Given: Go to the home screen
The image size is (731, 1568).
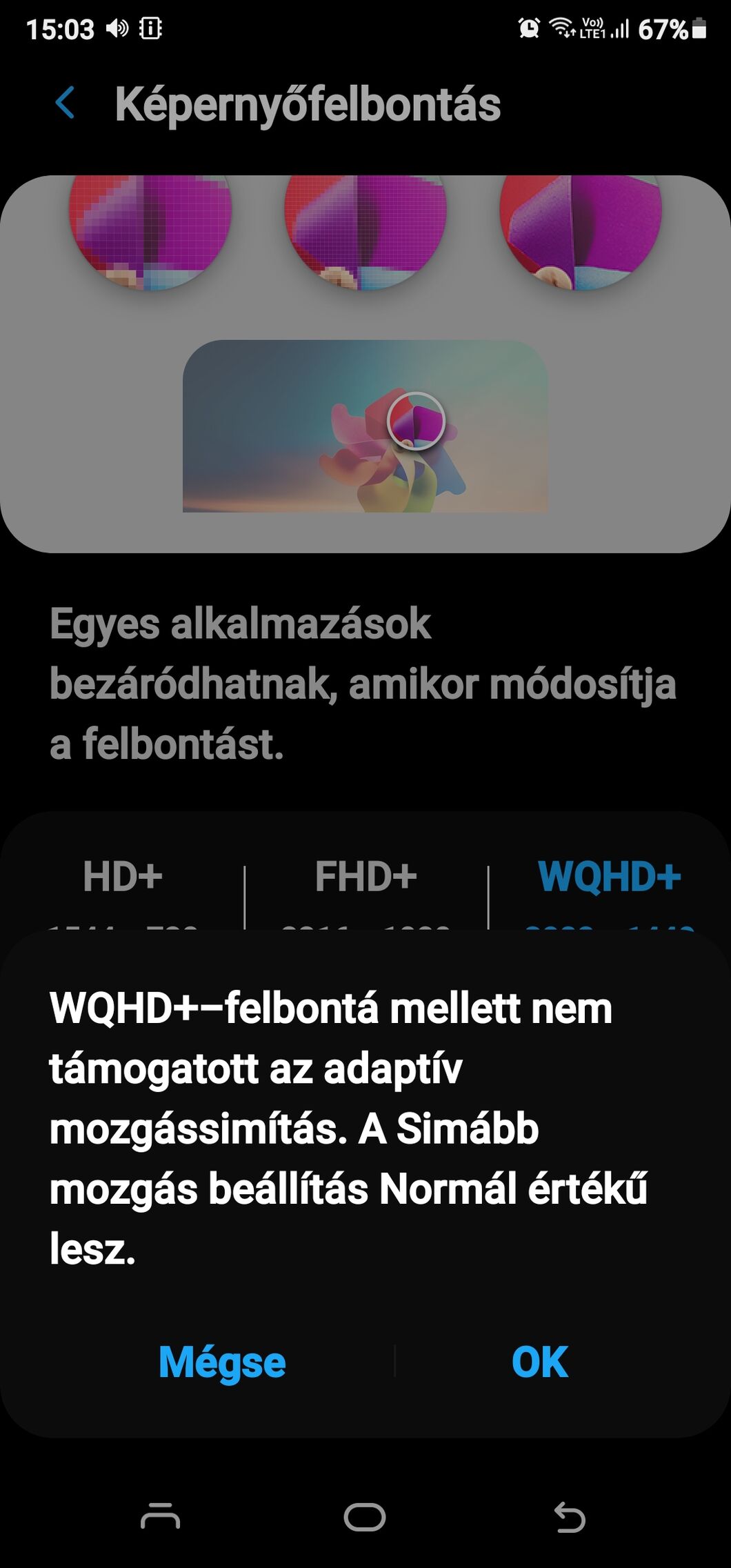Looking at the screenshot, I should (x=365, y=1517).
